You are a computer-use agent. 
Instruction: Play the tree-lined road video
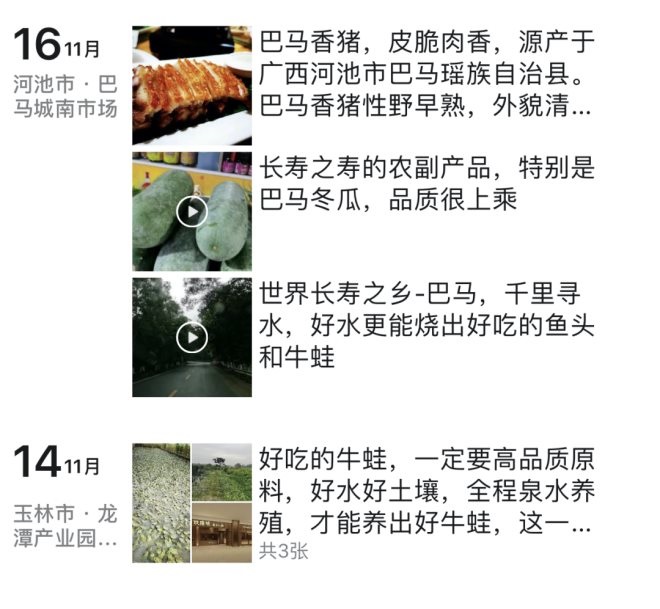(191, 337)
